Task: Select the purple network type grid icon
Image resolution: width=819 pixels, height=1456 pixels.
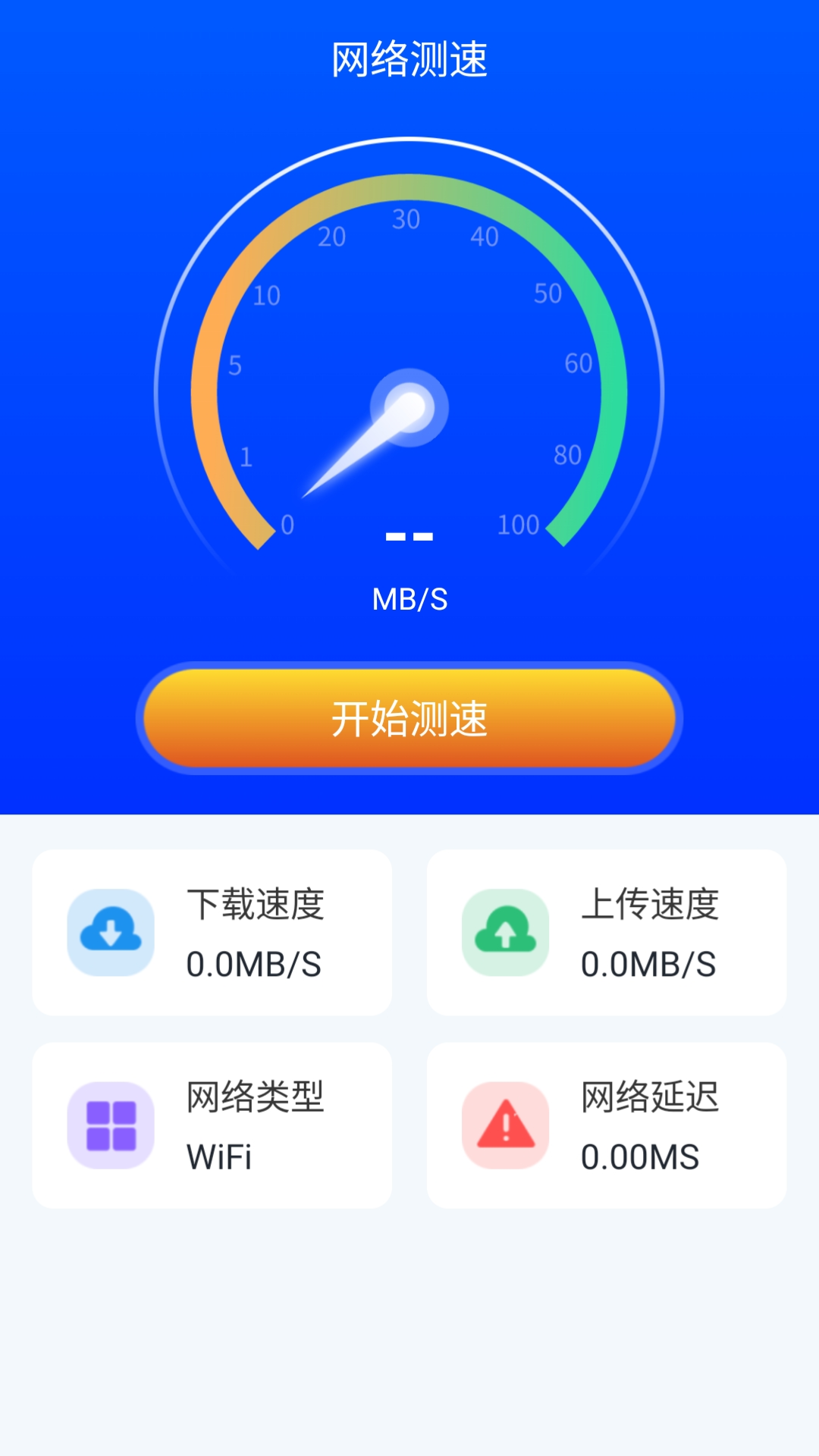Action: [110, 1125]
